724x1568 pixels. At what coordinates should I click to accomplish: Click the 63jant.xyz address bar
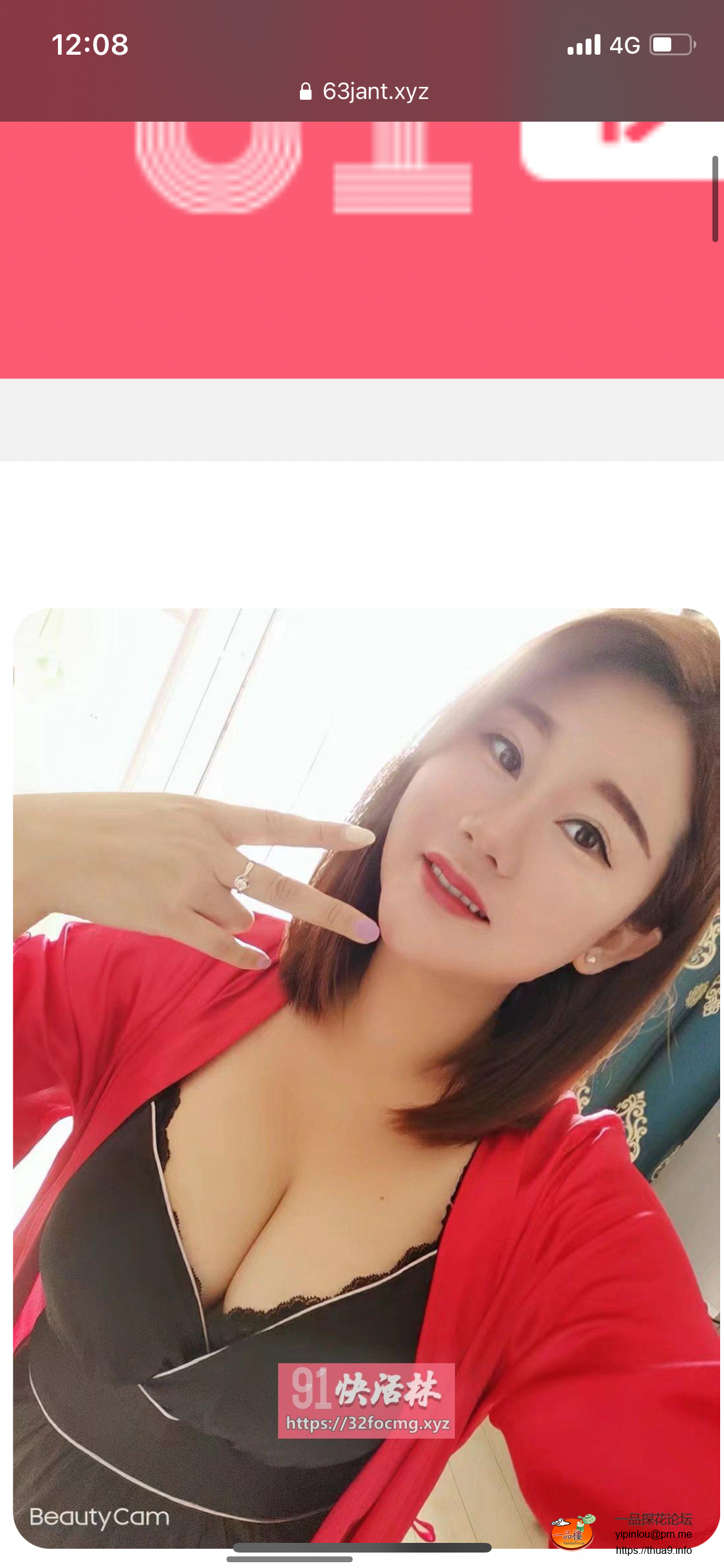click(362, 91)
